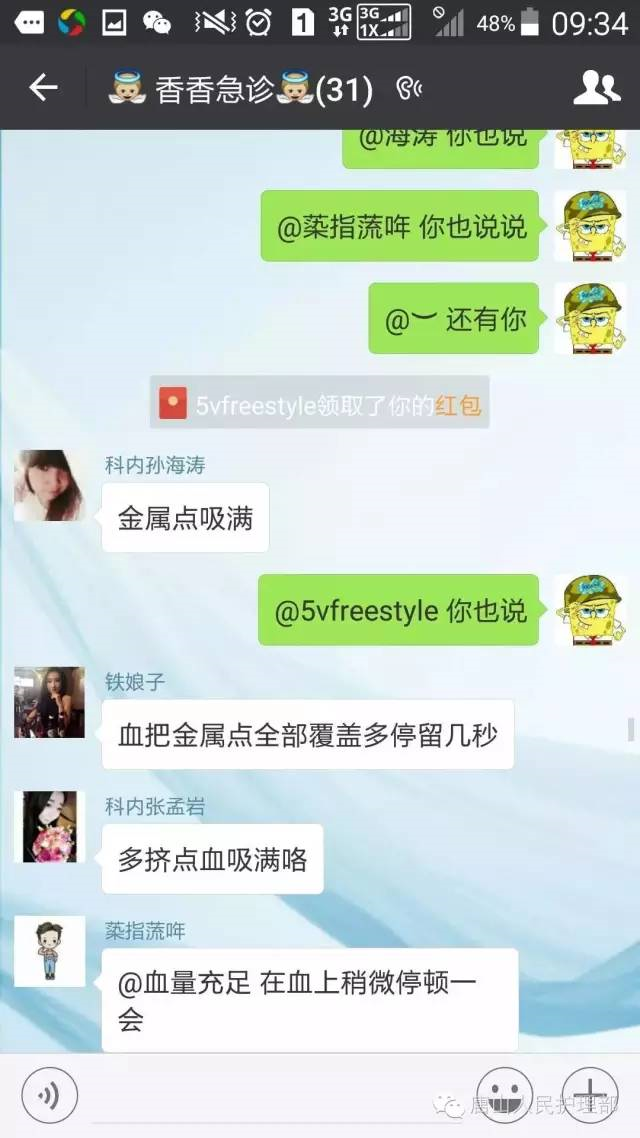View 科内张孟岩's profile avatar
This screenshot has width=640, height=1138.
point(49,826)
